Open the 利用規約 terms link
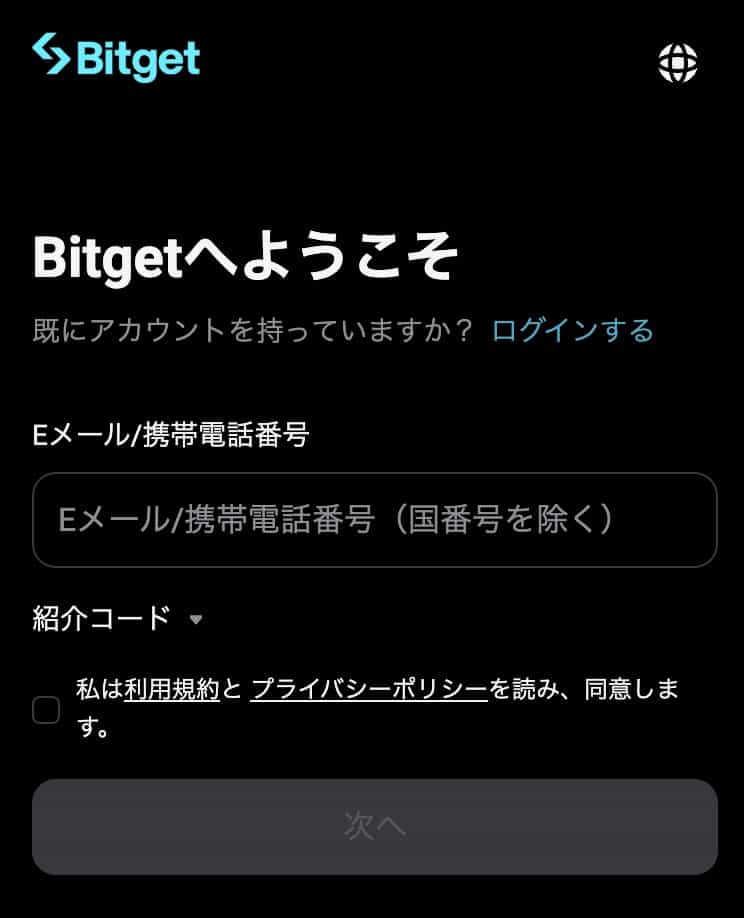Image resolution: width=744 pixels, height=918 pixels. [x=169, y=688]
